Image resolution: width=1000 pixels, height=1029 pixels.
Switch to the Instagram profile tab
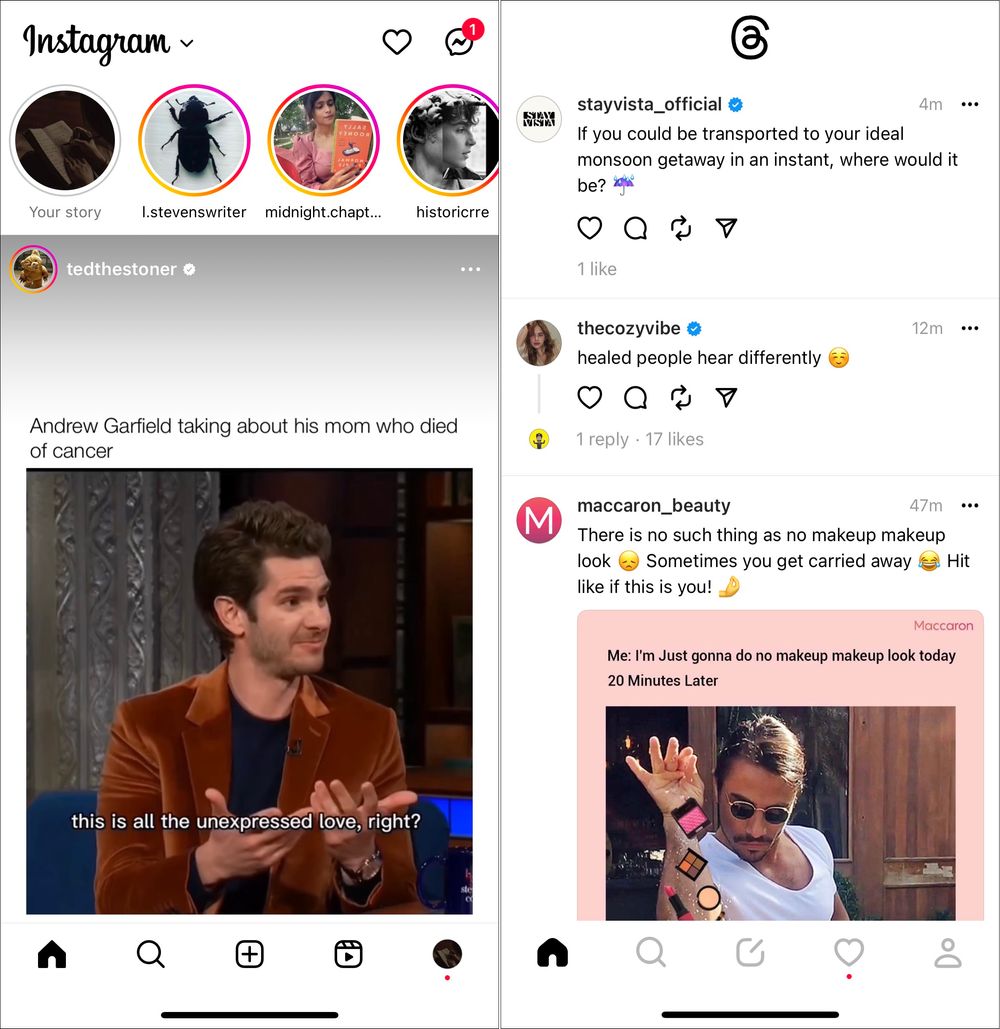[x=447, y=954]
